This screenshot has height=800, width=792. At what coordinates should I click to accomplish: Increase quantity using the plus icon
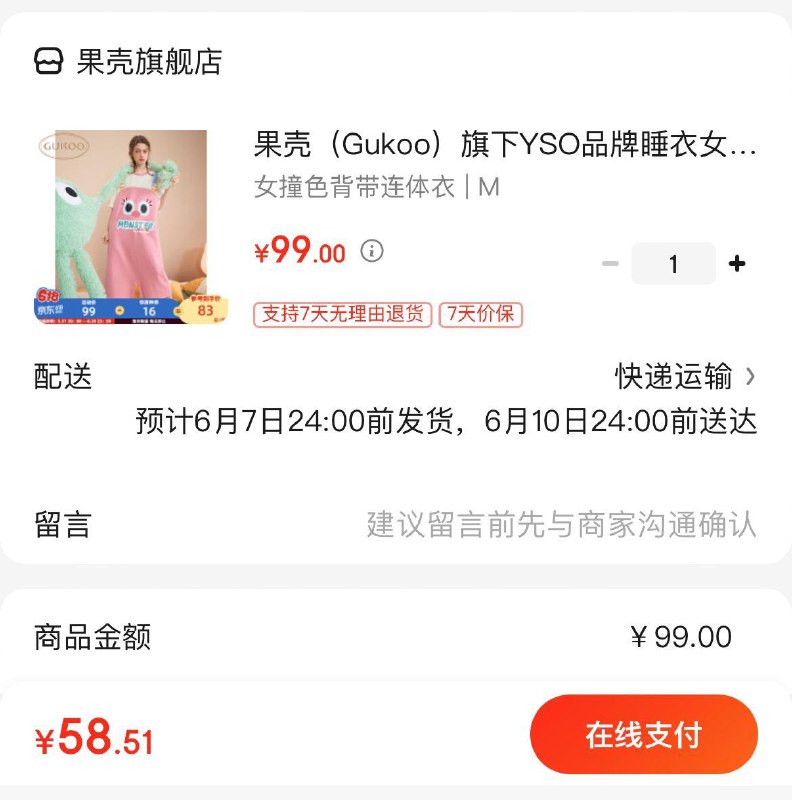pos(737,263)
